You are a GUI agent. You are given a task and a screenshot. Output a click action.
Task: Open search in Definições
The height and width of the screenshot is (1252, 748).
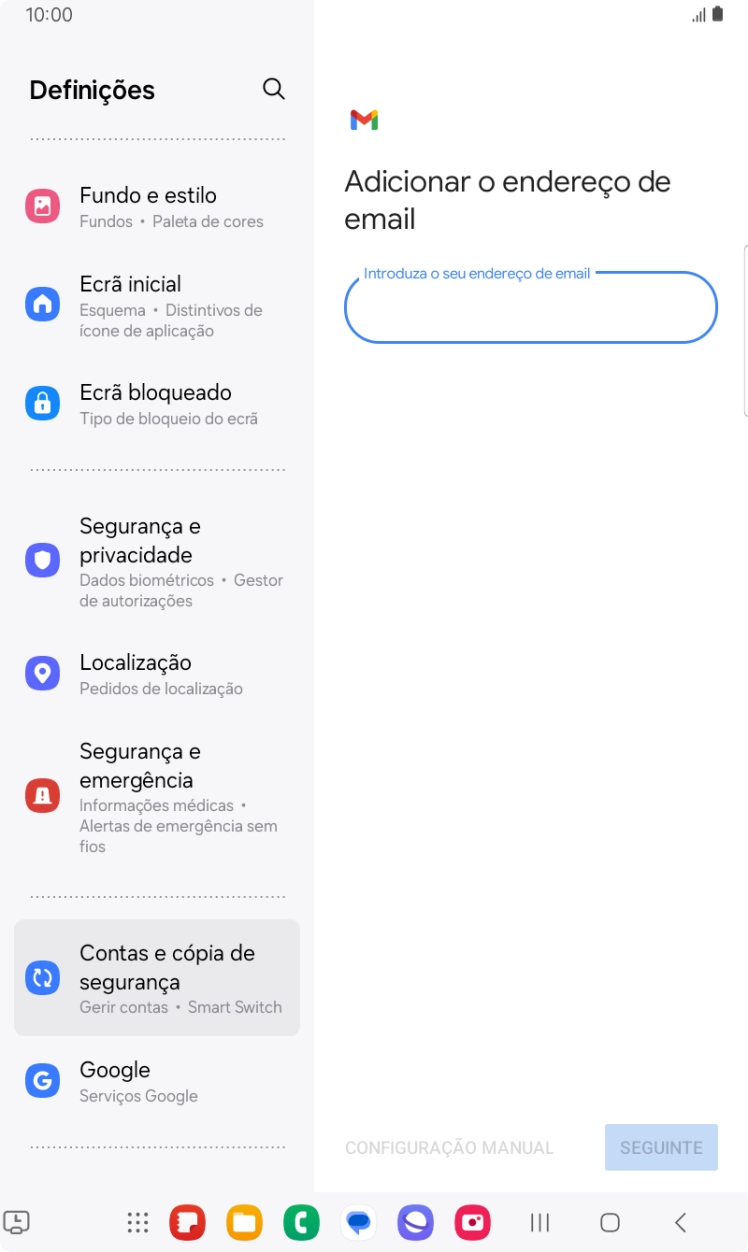point(273,89)
